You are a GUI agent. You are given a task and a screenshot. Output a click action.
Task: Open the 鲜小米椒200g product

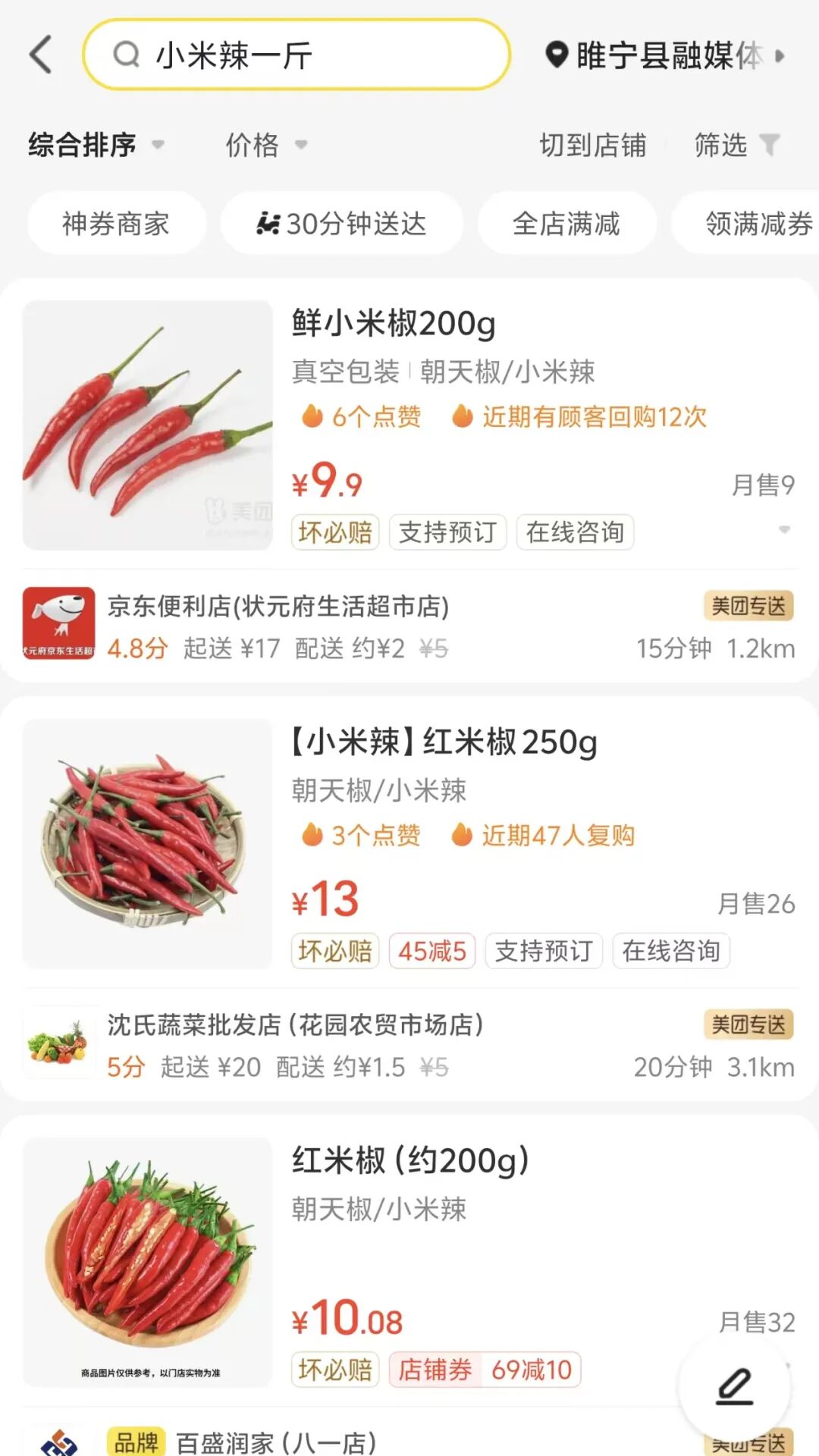point(394,324)
